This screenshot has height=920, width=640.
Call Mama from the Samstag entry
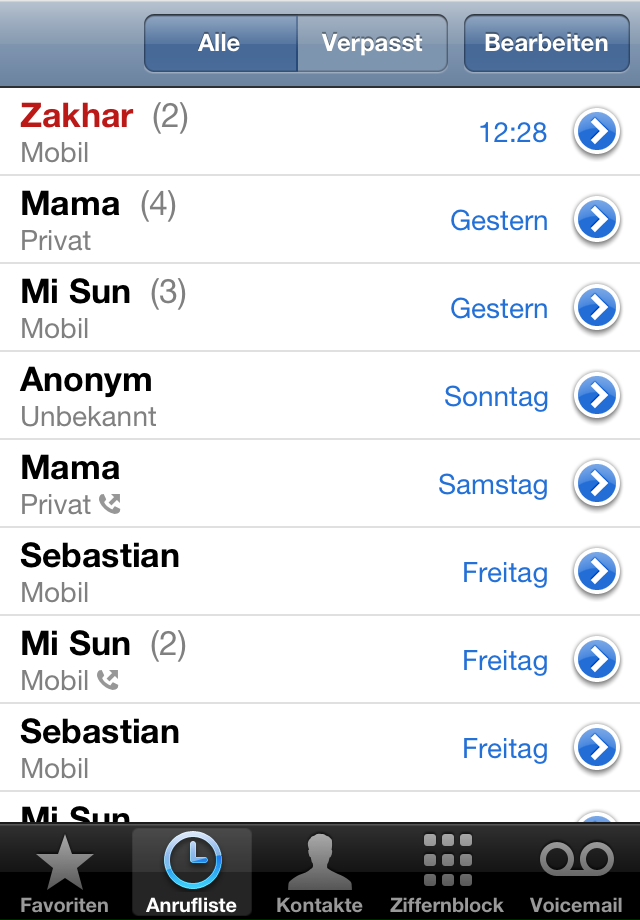click(x=250, y=484)
